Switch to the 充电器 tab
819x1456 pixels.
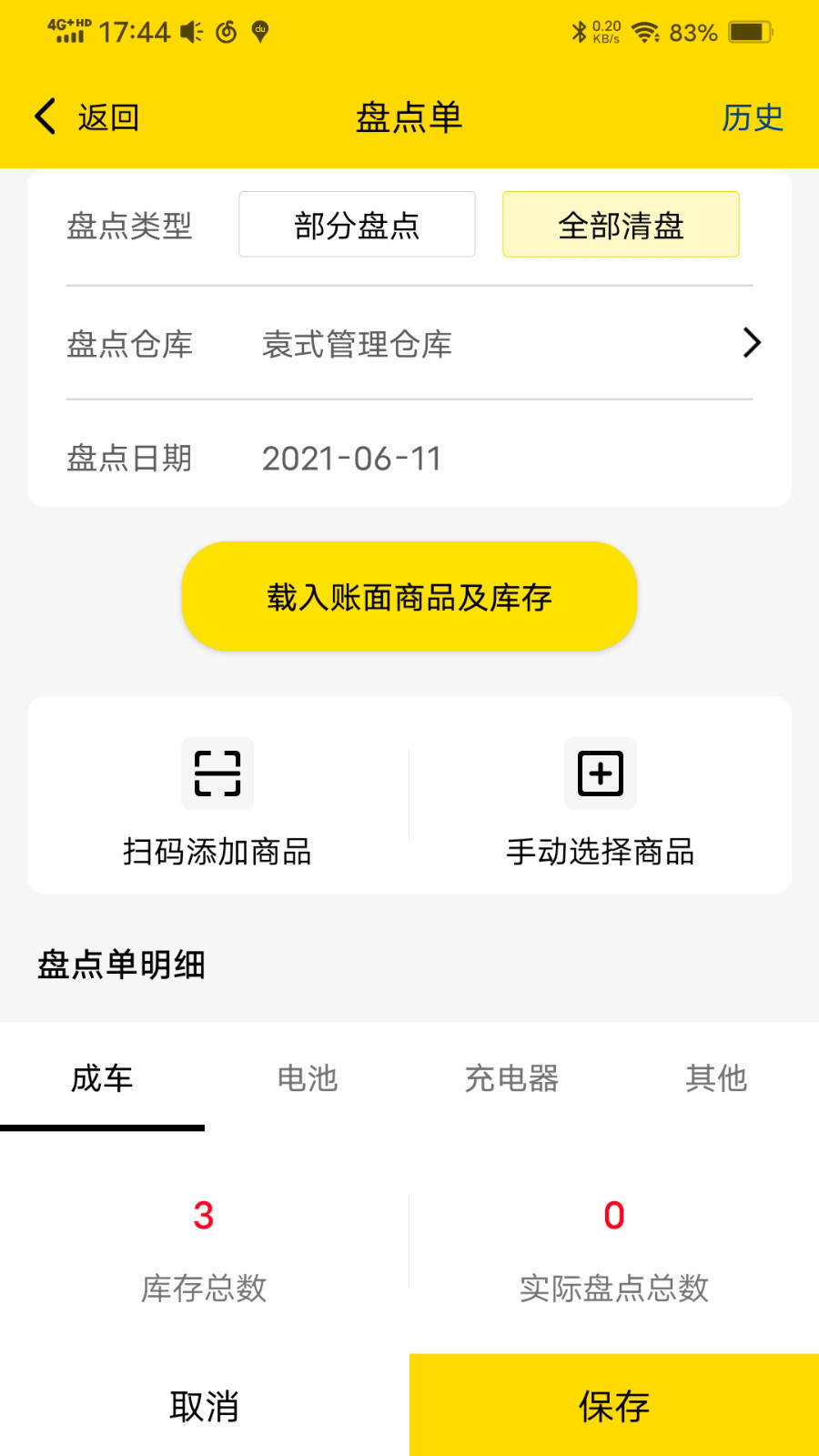pos(511,1078)
